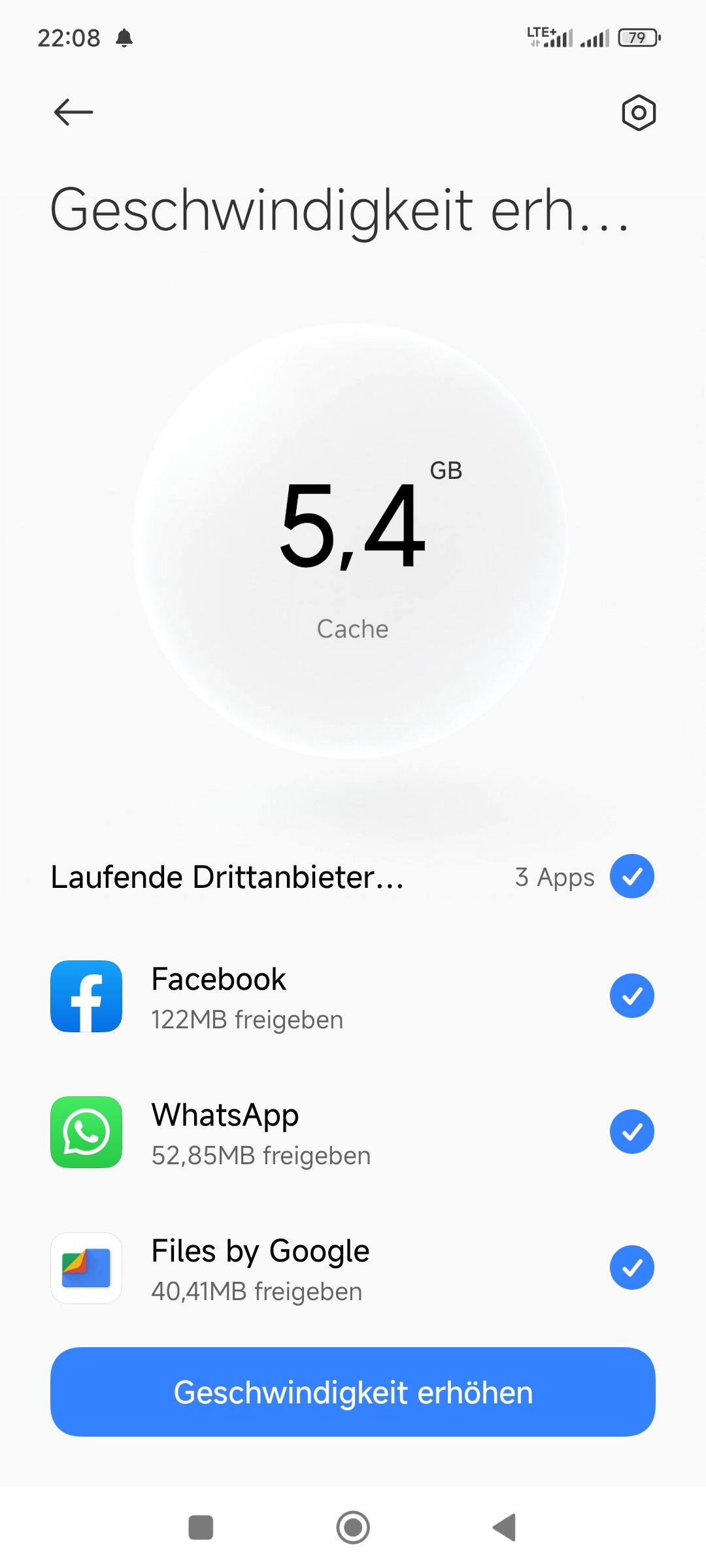
Task: Return to the home screen
Action: point(353,1527)
